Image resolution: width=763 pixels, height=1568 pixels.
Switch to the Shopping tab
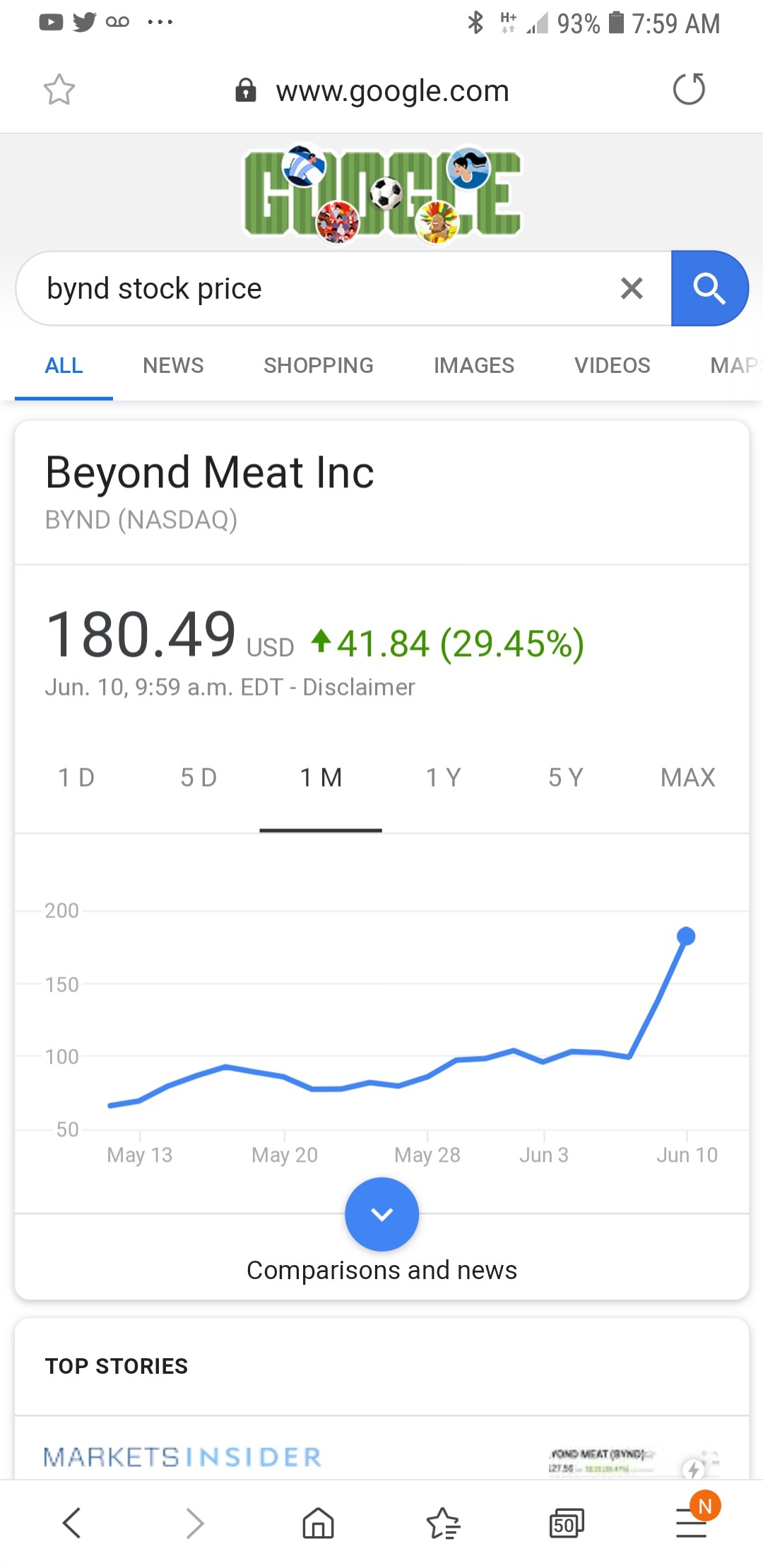319,365
